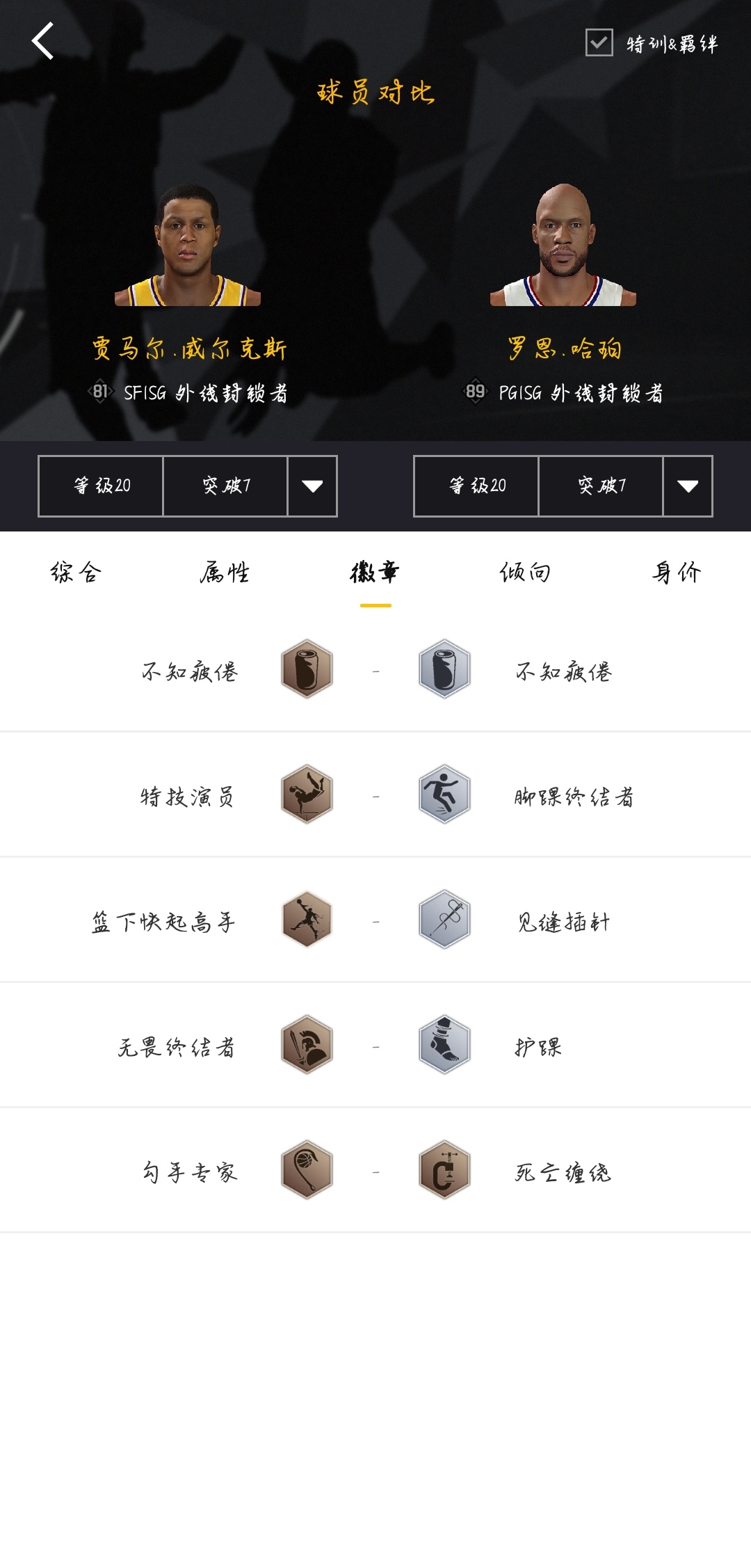Switch to the 综合 tab
This screenshot has height=1568, width=751.
[x=76, y=573]
